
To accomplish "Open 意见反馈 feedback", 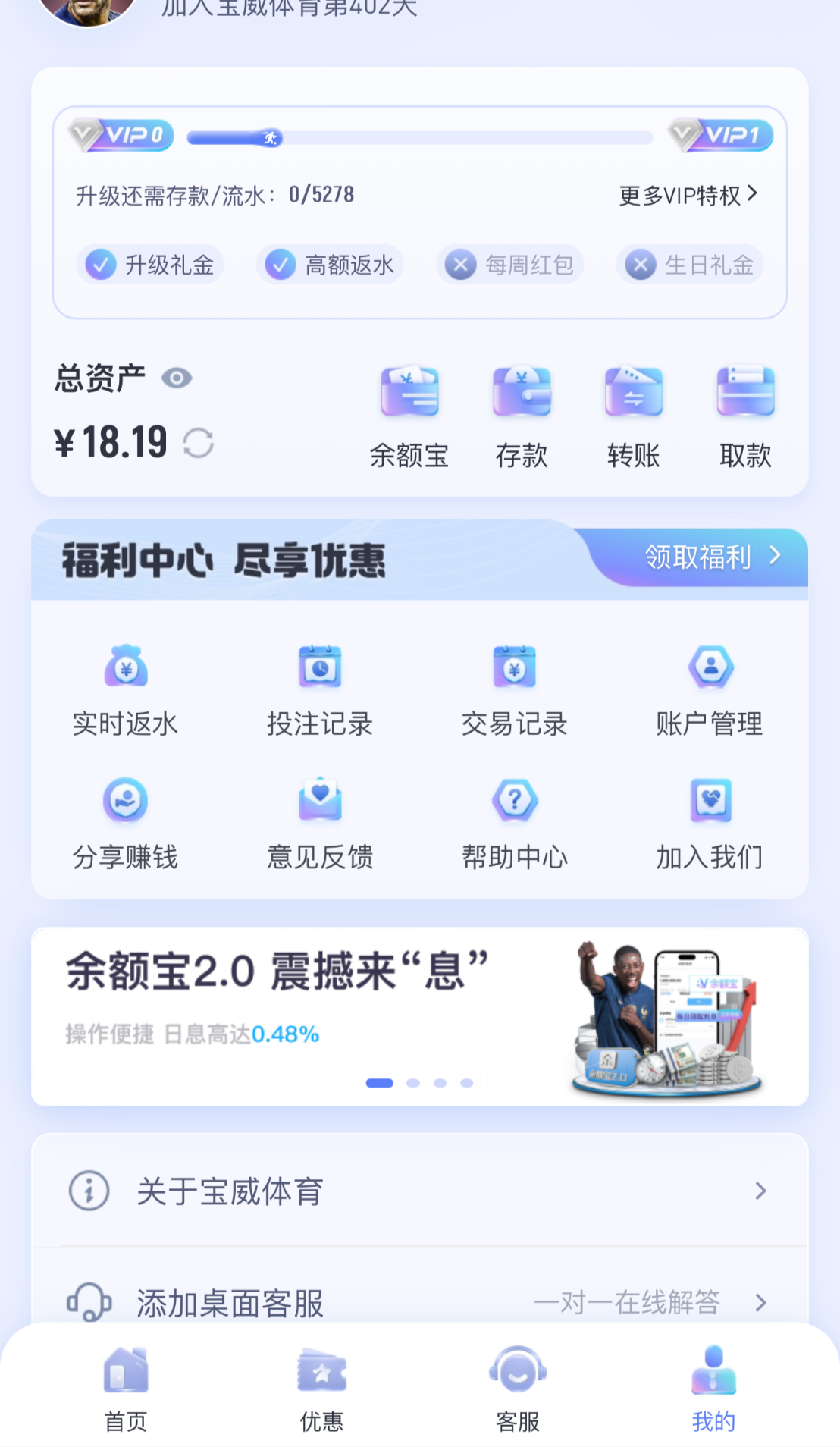I will 320,822.
